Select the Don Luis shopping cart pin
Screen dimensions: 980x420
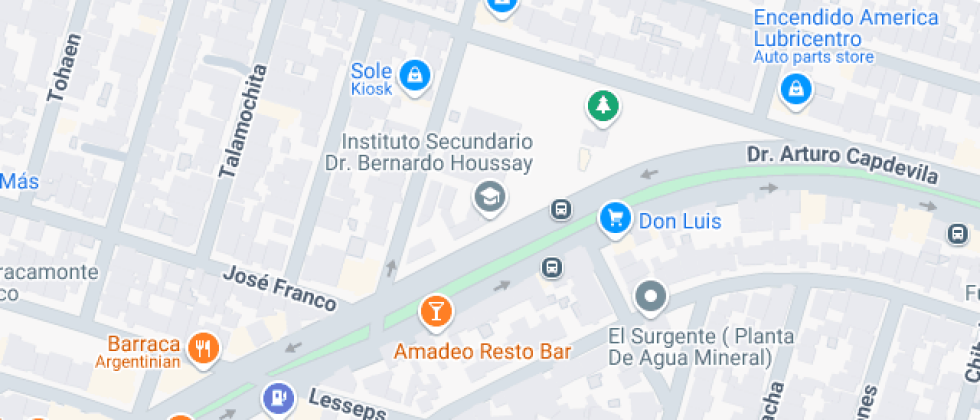point(614,217)
